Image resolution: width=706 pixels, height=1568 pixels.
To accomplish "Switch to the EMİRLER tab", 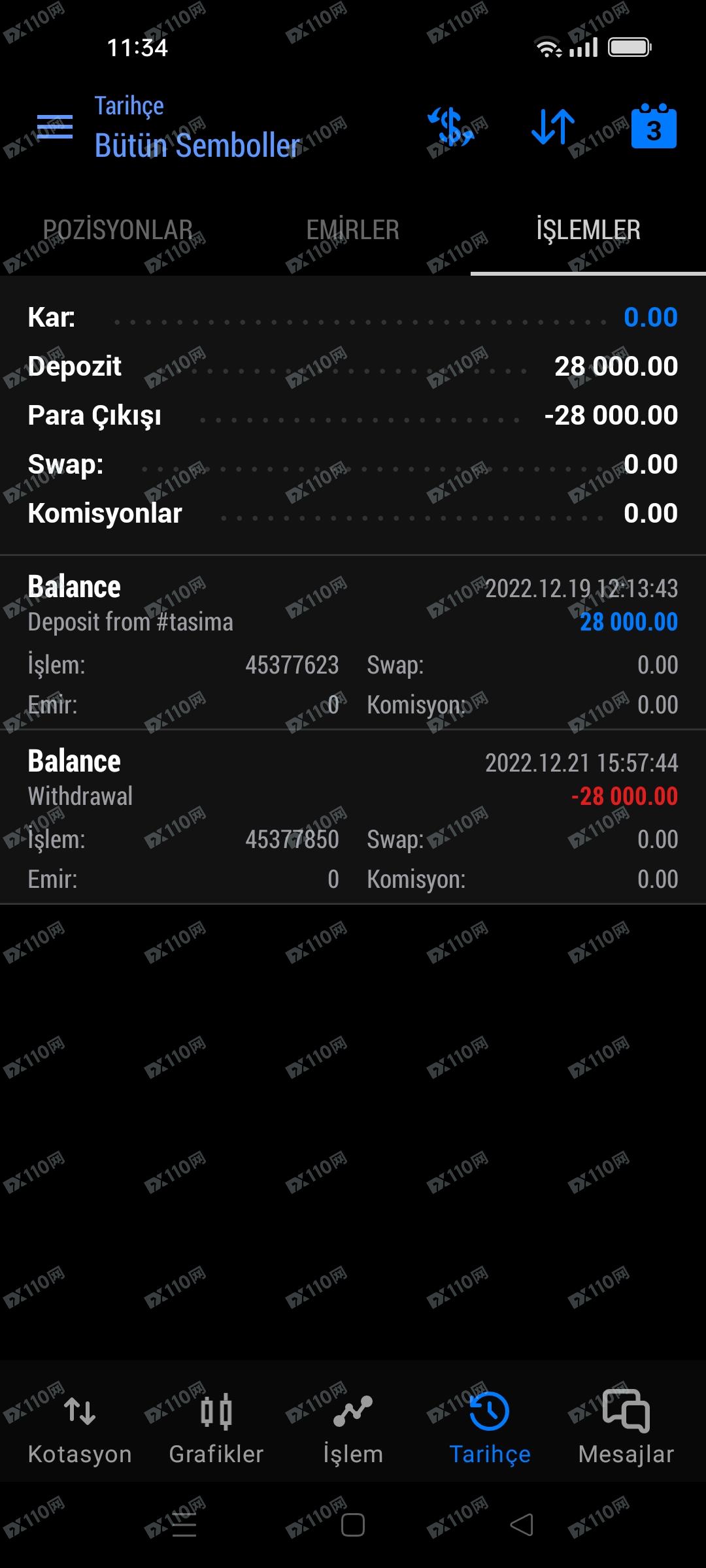I will pos(353,230).
